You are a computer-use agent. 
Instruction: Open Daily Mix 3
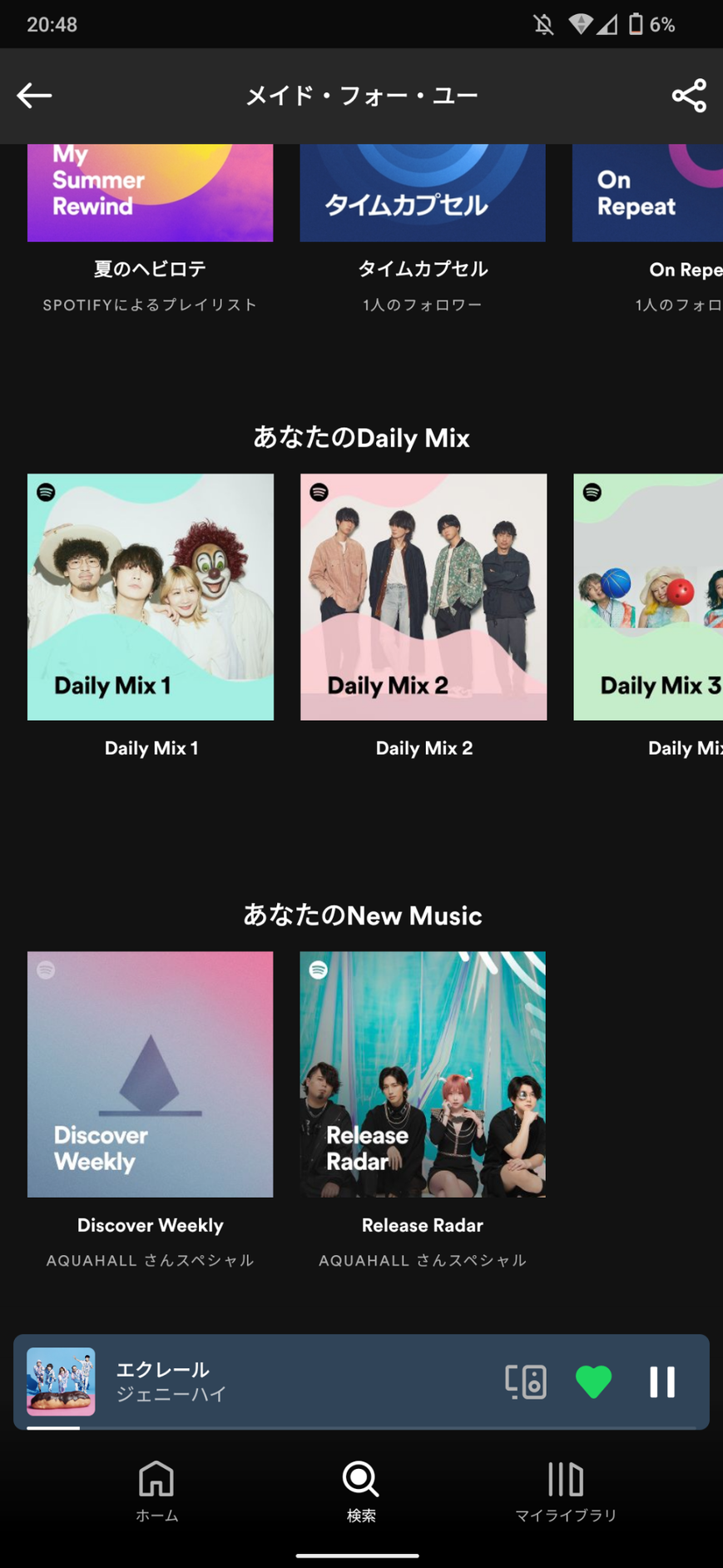pos(649,597)
